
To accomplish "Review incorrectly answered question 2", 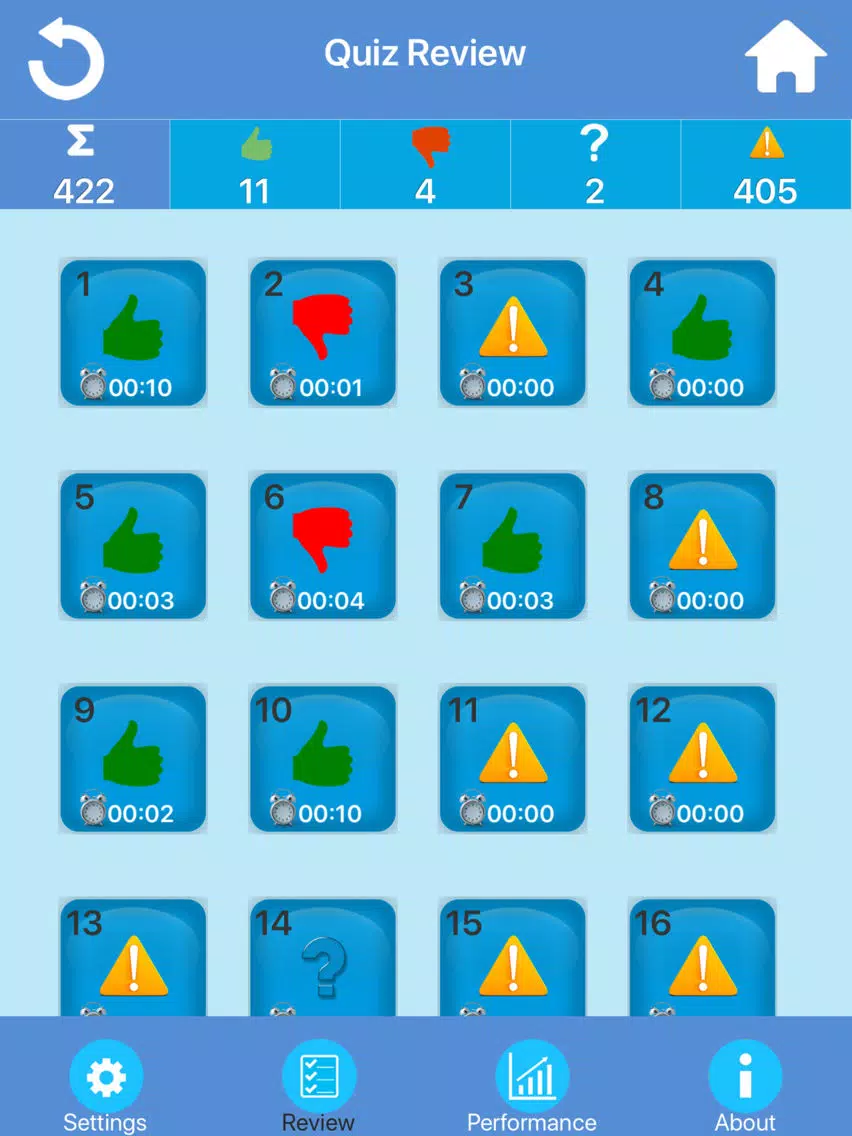I will tap(323, 333).
